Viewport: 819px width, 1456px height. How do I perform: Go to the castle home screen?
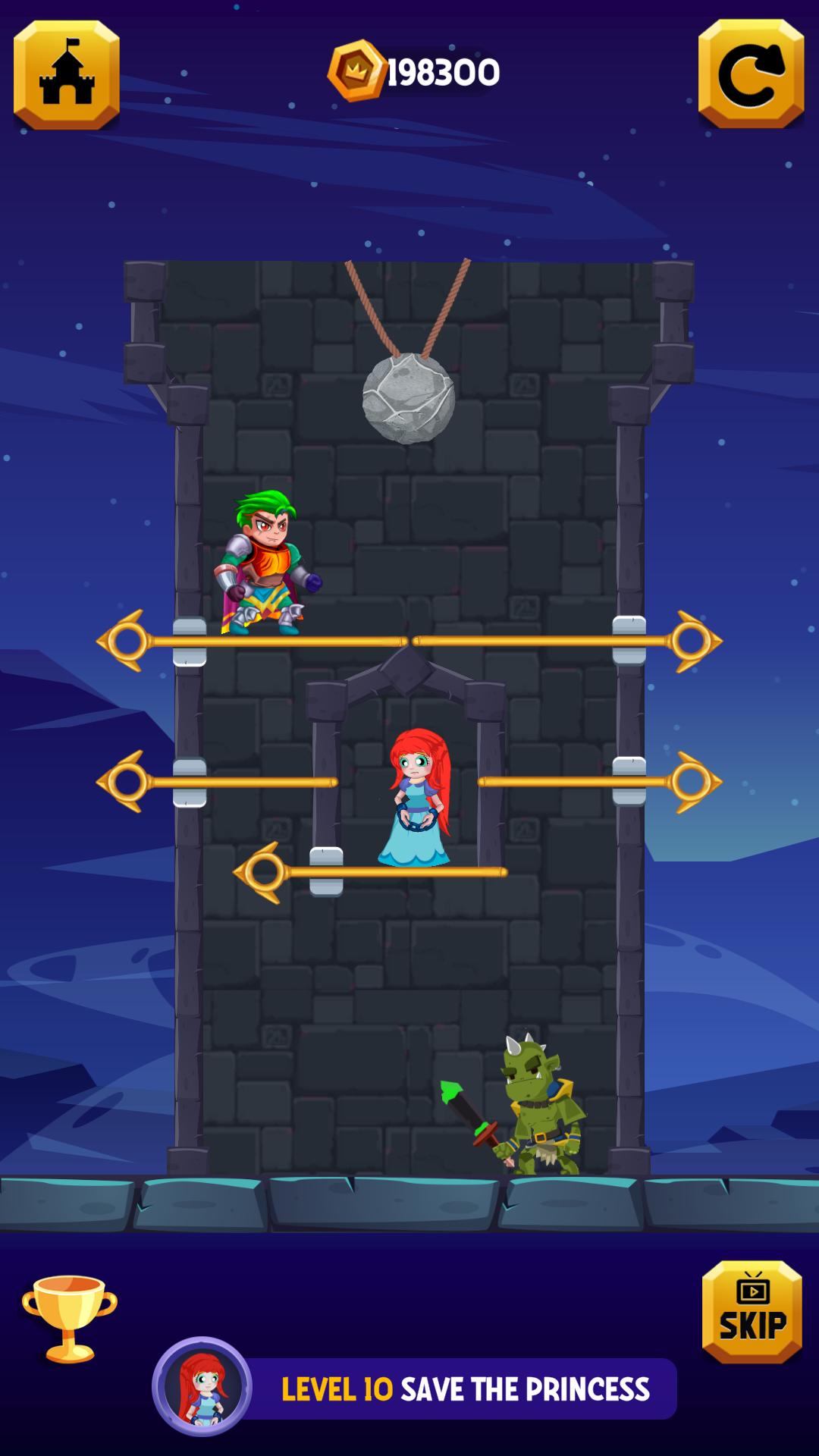(67, 74)
